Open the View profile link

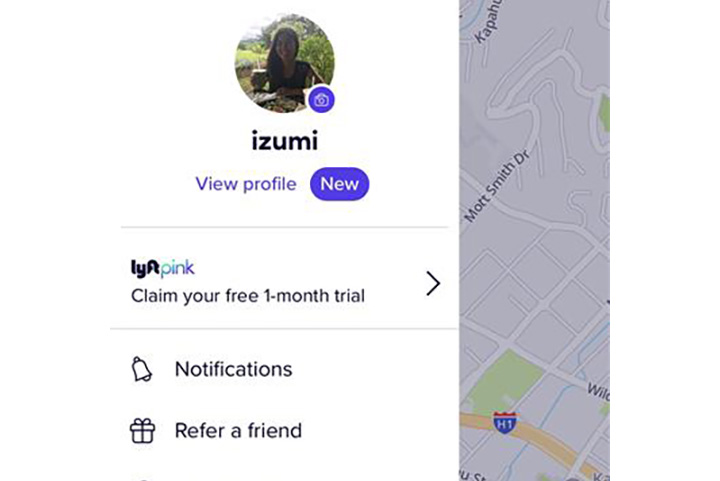(x=246, y=184)
